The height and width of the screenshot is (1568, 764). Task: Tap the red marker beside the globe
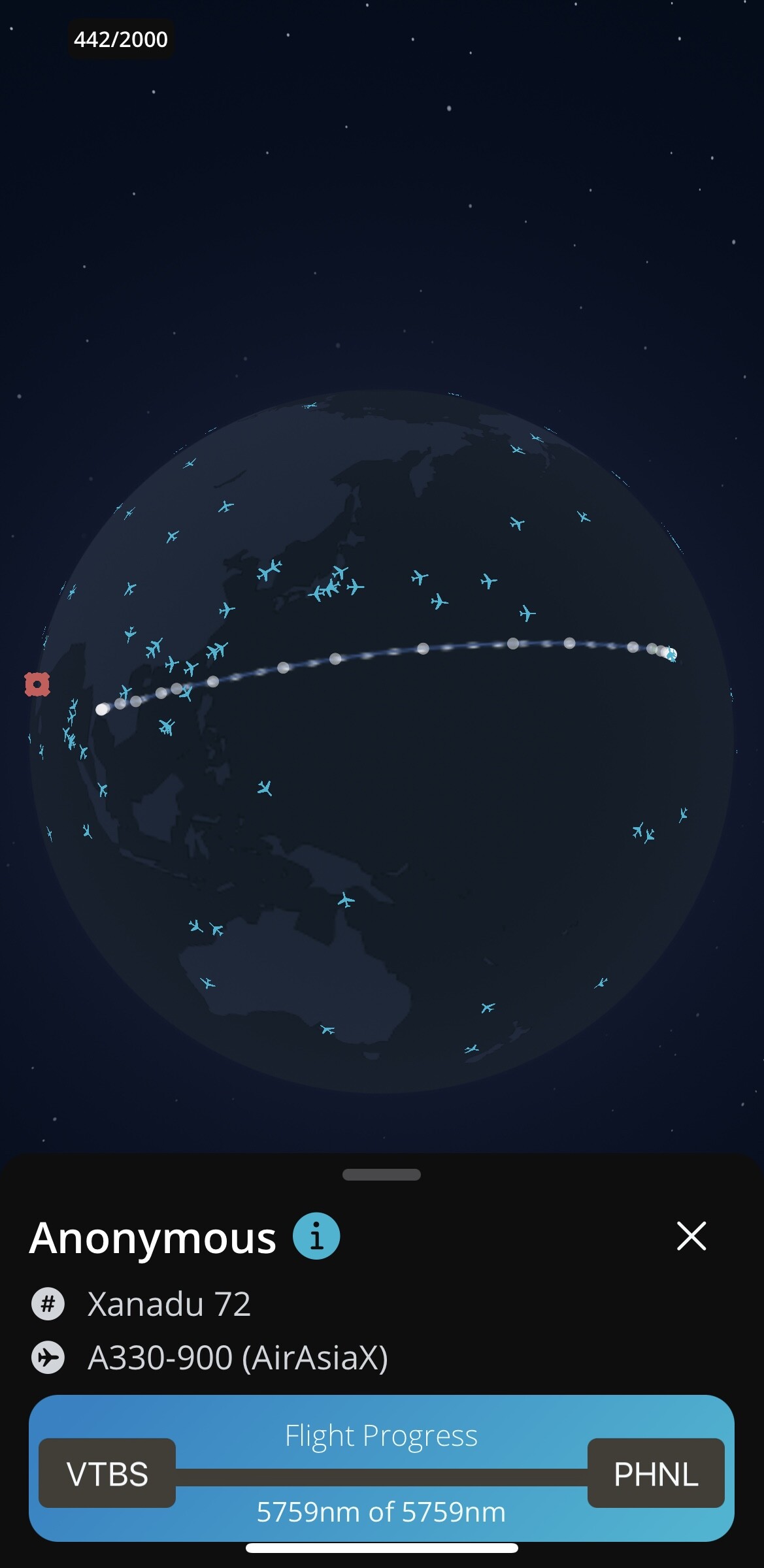(x=37, y=684)
